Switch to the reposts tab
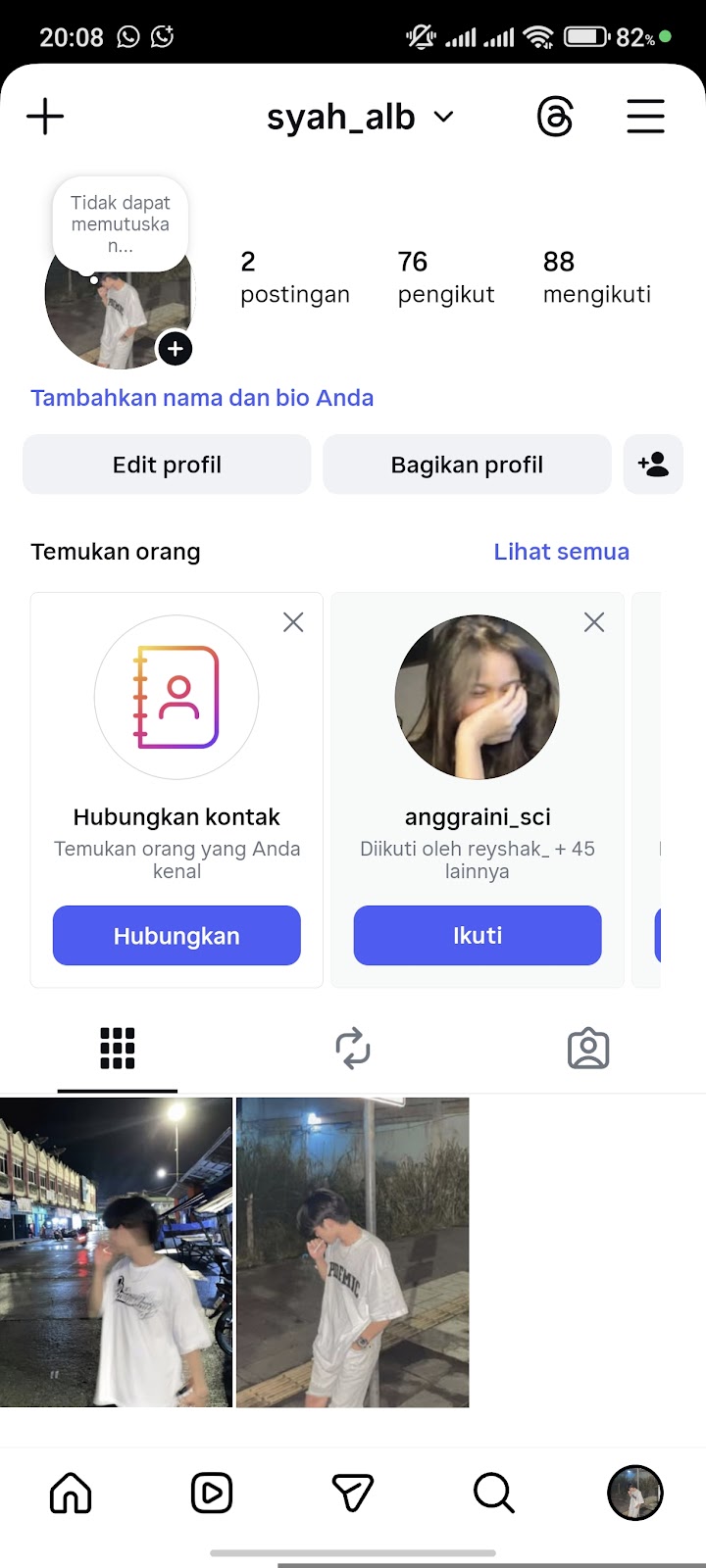This screenshot has height=1568, width=706. coord(353,1049)
